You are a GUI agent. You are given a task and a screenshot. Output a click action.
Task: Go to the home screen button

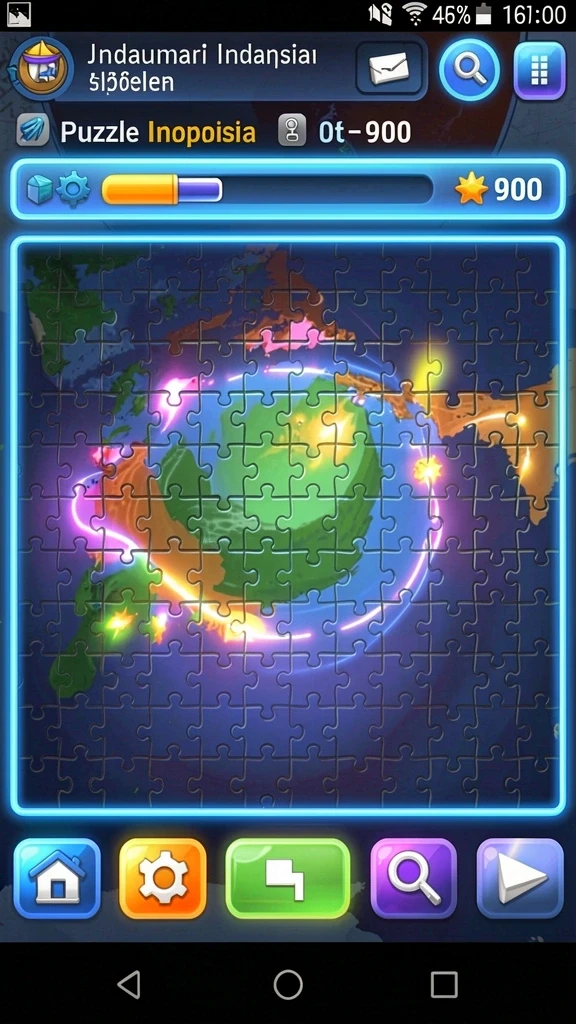tap(57, 878)
